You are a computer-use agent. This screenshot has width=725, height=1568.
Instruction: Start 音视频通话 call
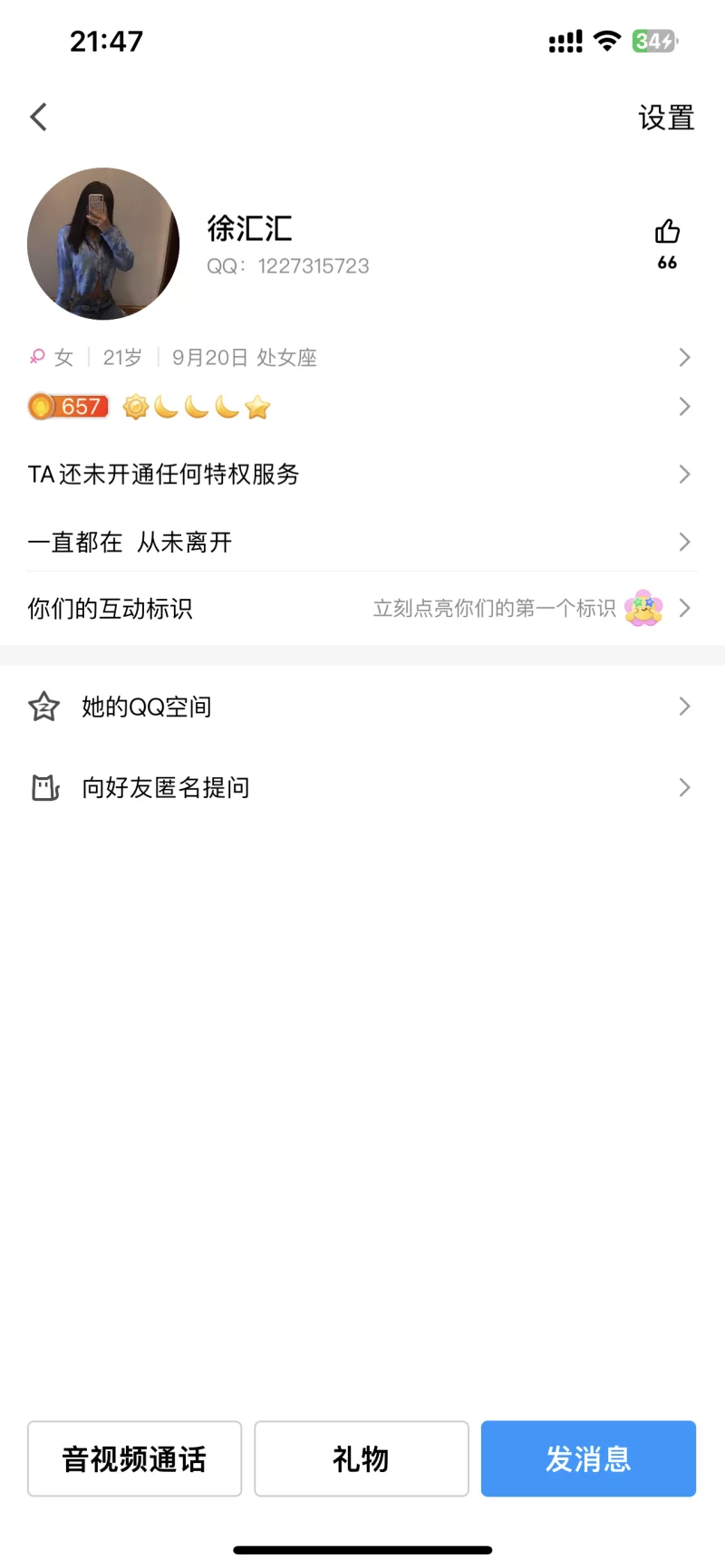(x=135, y=1458)
